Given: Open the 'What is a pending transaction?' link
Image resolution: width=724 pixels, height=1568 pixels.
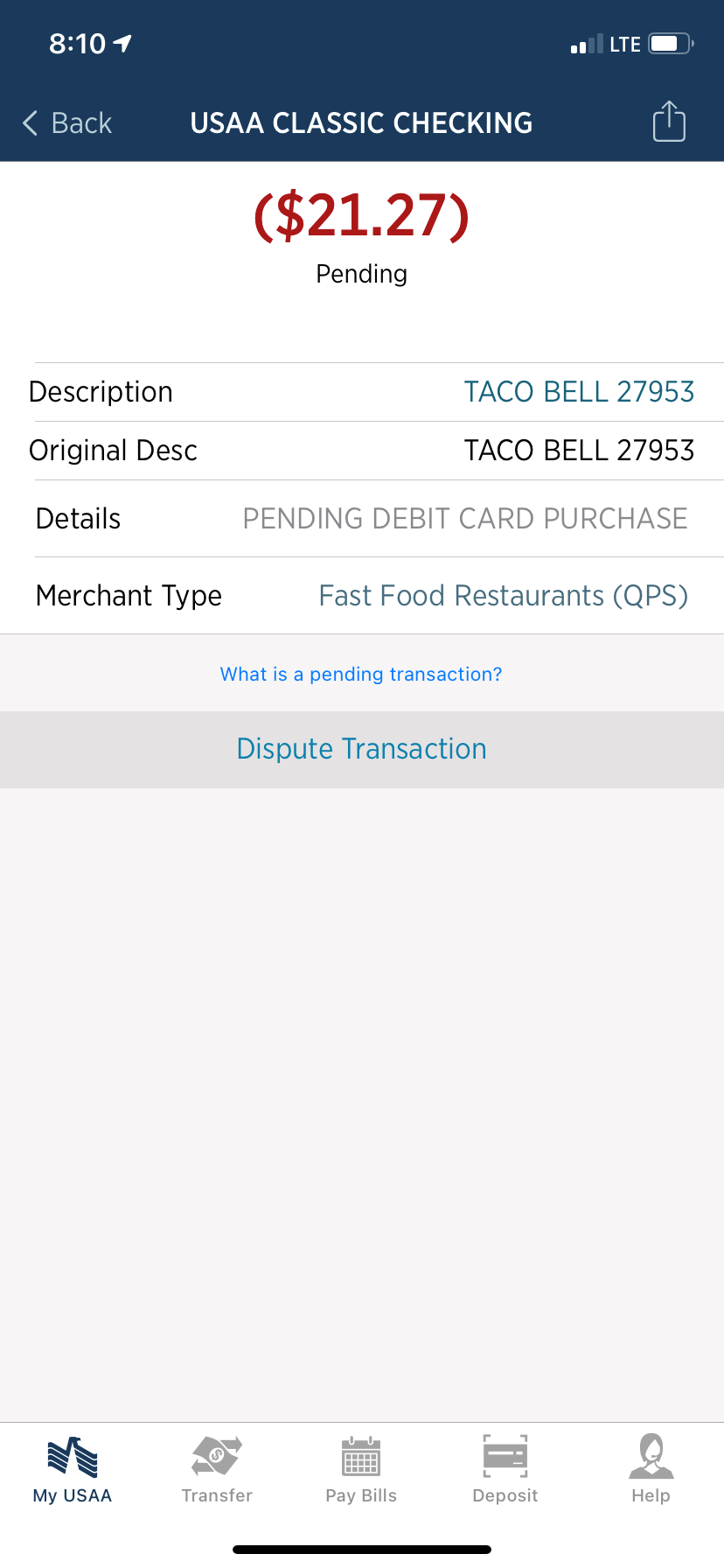Looking at the screenshot, I should 361,674.
